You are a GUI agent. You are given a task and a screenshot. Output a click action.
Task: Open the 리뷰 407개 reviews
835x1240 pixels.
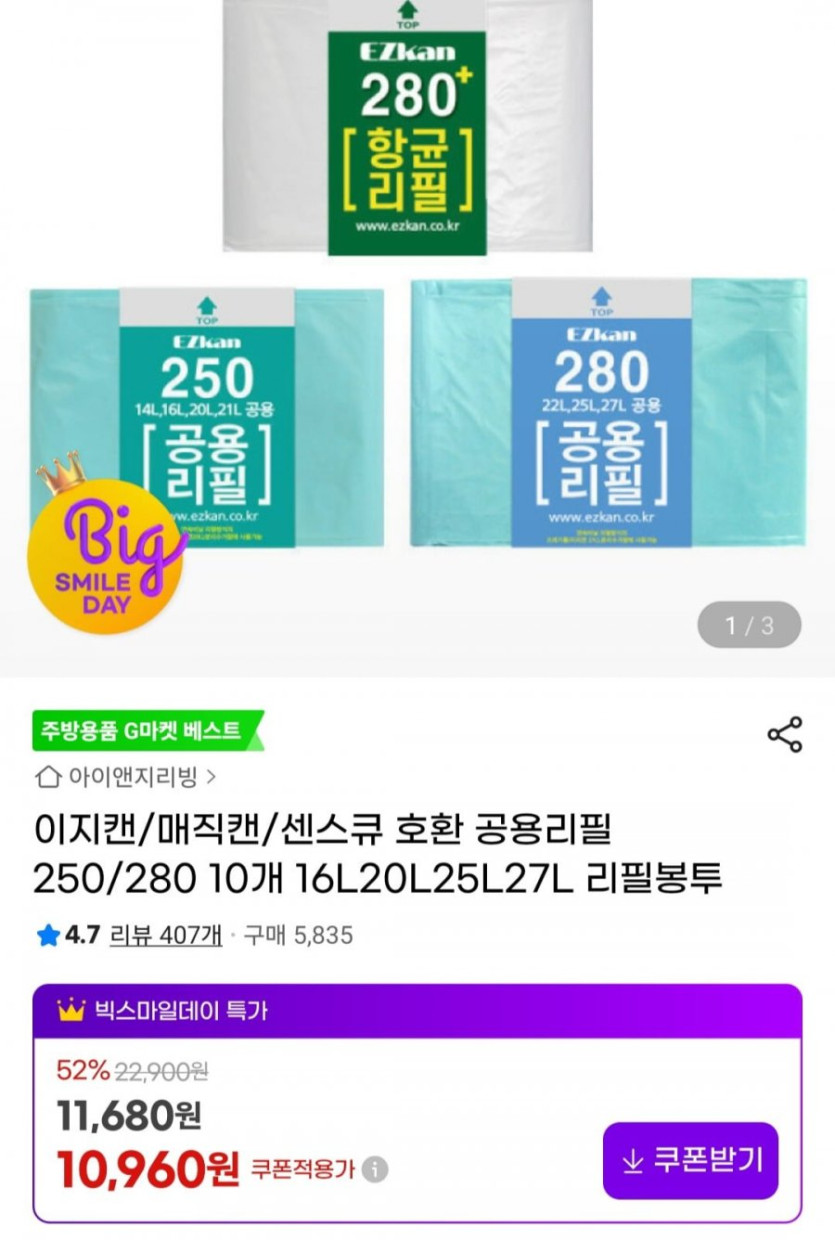click(165, 935)
